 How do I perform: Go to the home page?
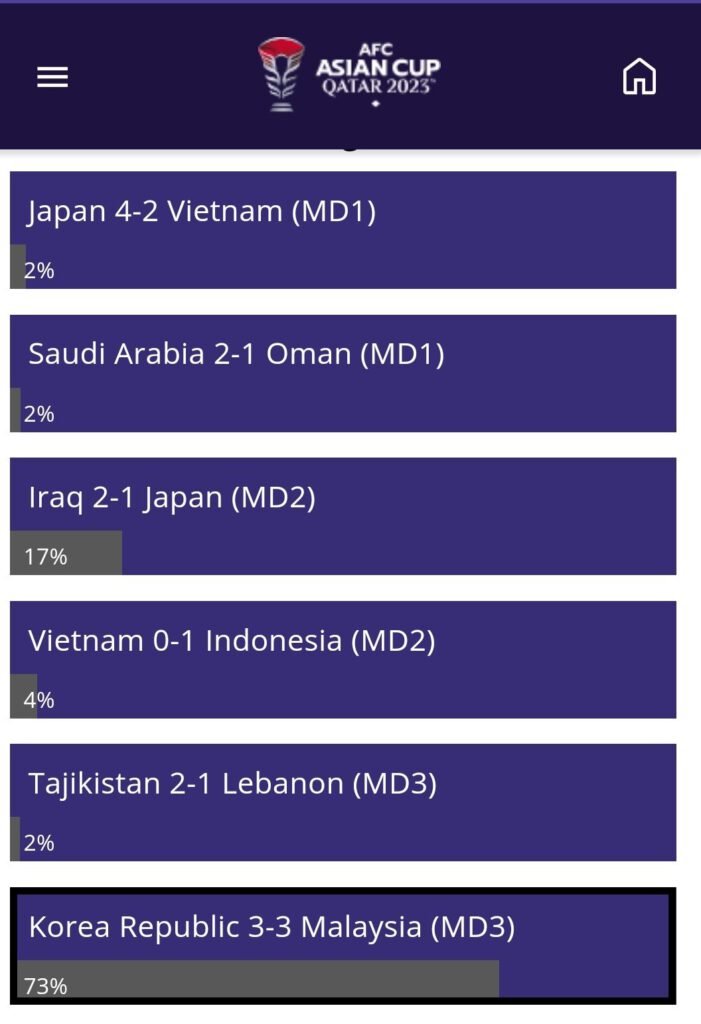click(639, 76)
